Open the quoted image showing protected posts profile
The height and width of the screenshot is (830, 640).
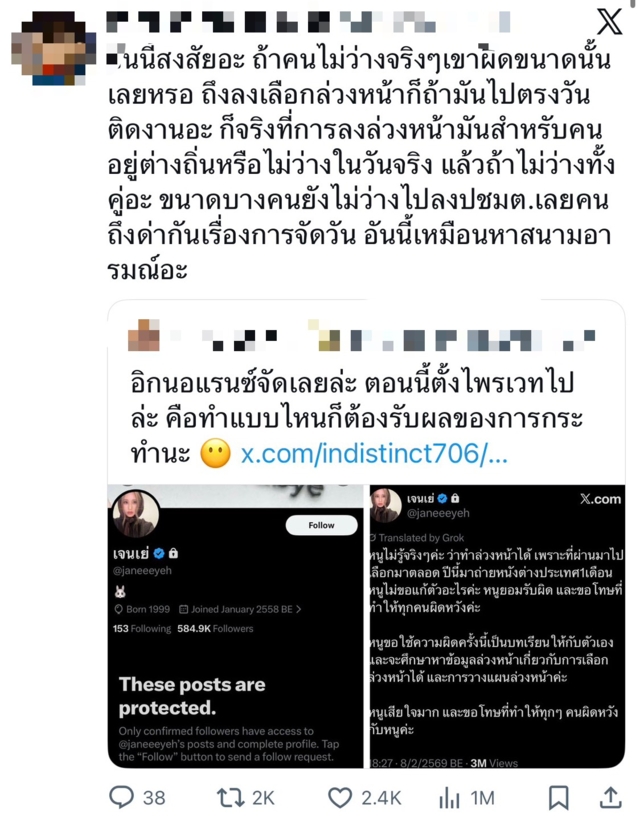point(236,627)
